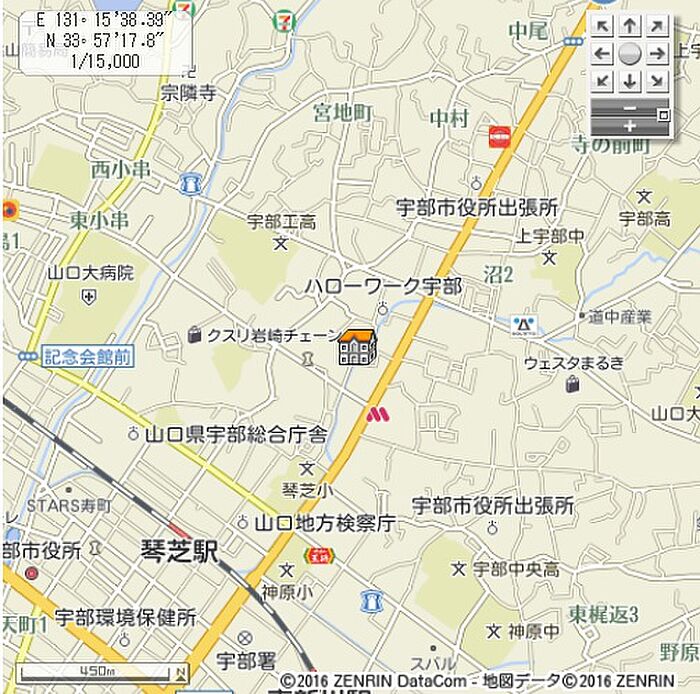700x694 pixels.
Task: Pan the map up with the arrow
Action: pyautogui.click(x=629, y=26)
